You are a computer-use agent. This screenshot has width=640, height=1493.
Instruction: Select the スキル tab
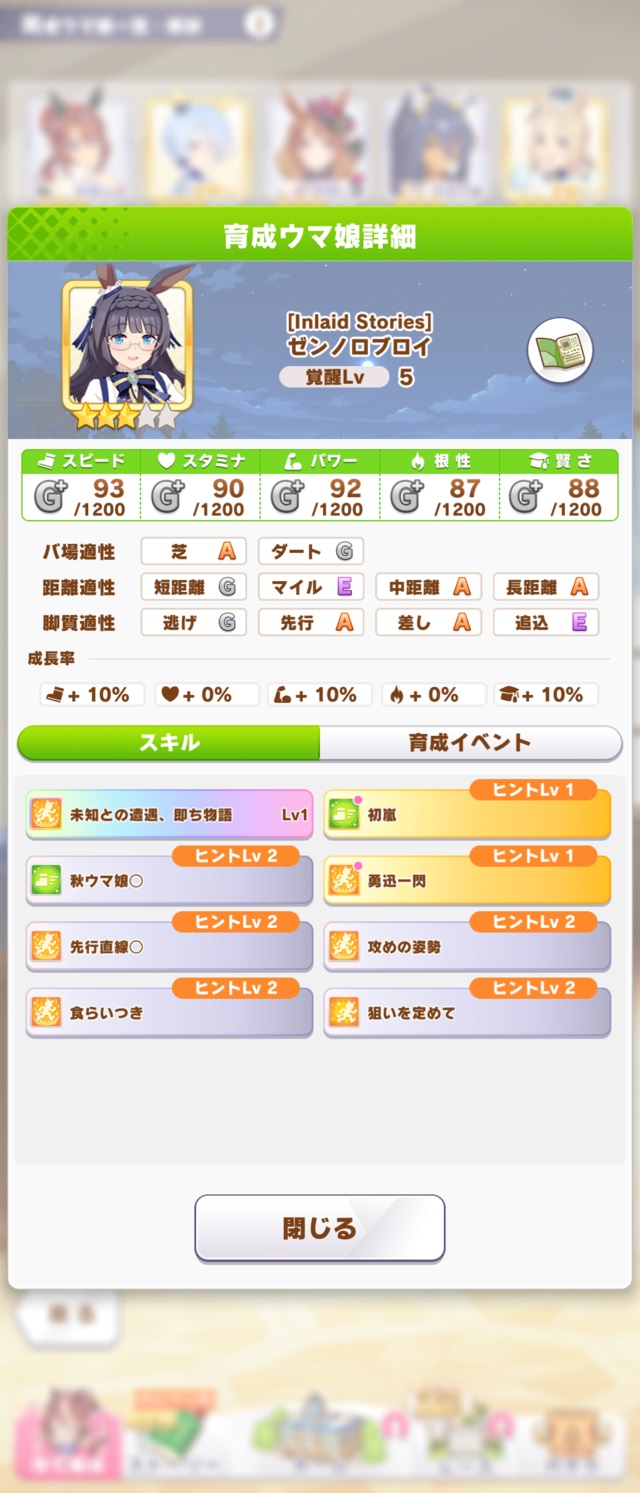[169, 743]
